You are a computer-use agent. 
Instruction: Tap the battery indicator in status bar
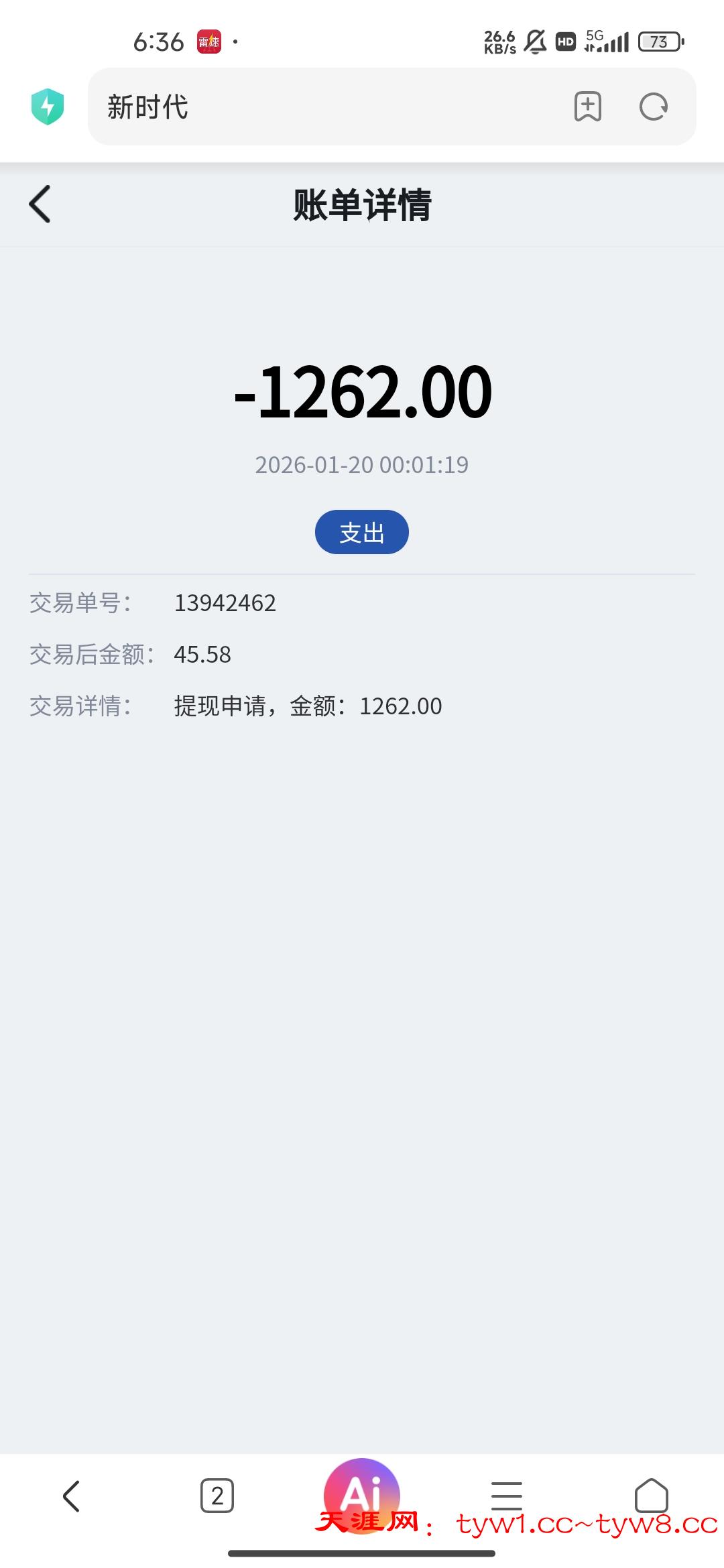(x=659, y=42)
